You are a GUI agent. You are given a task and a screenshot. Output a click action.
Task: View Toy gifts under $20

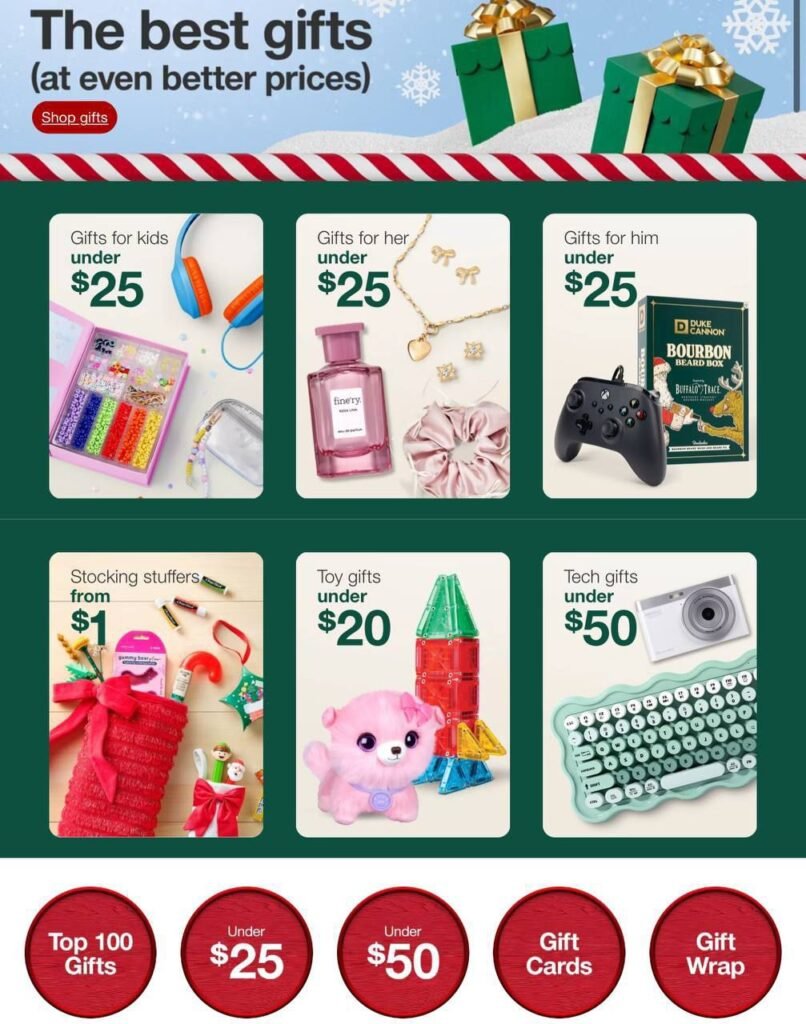(x=402, y=695)
